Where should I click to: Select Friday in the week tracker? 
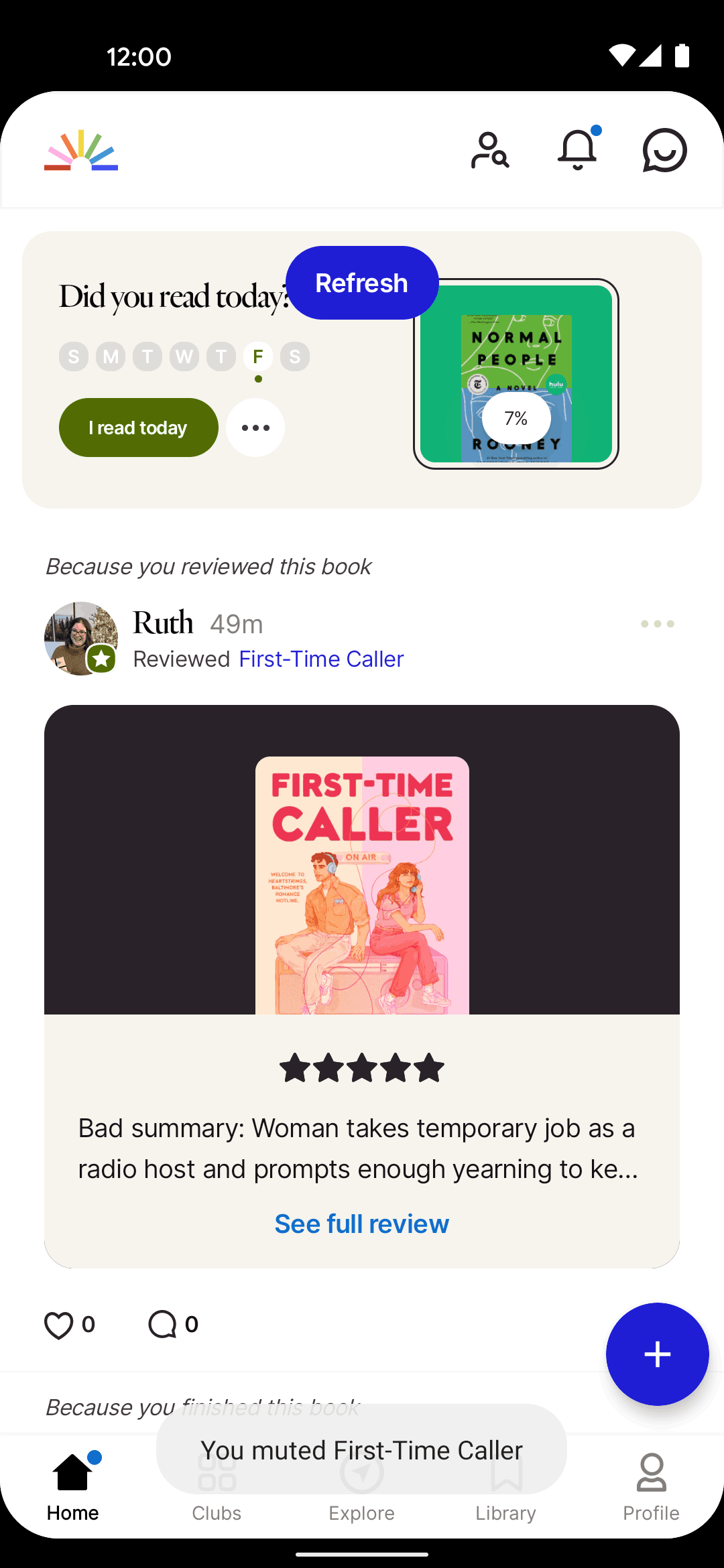(258, 356)
